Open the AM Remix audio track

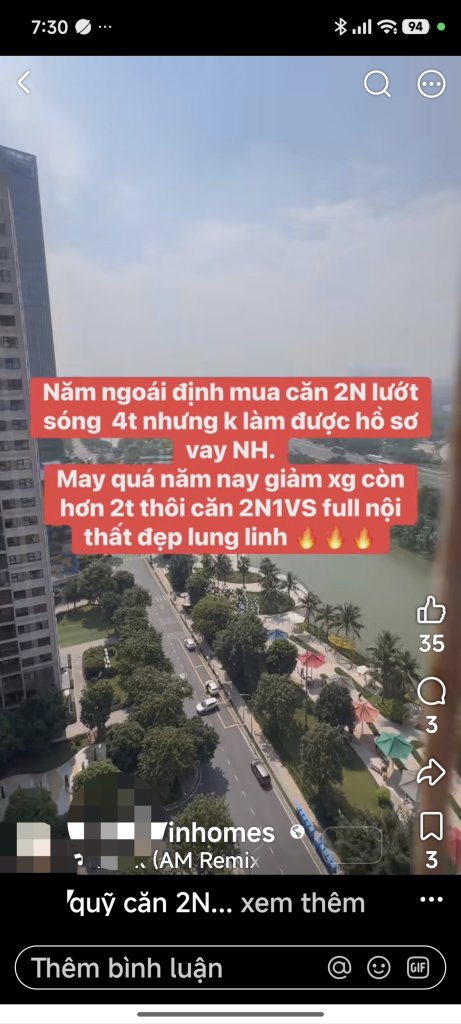[x=206, y=861]
